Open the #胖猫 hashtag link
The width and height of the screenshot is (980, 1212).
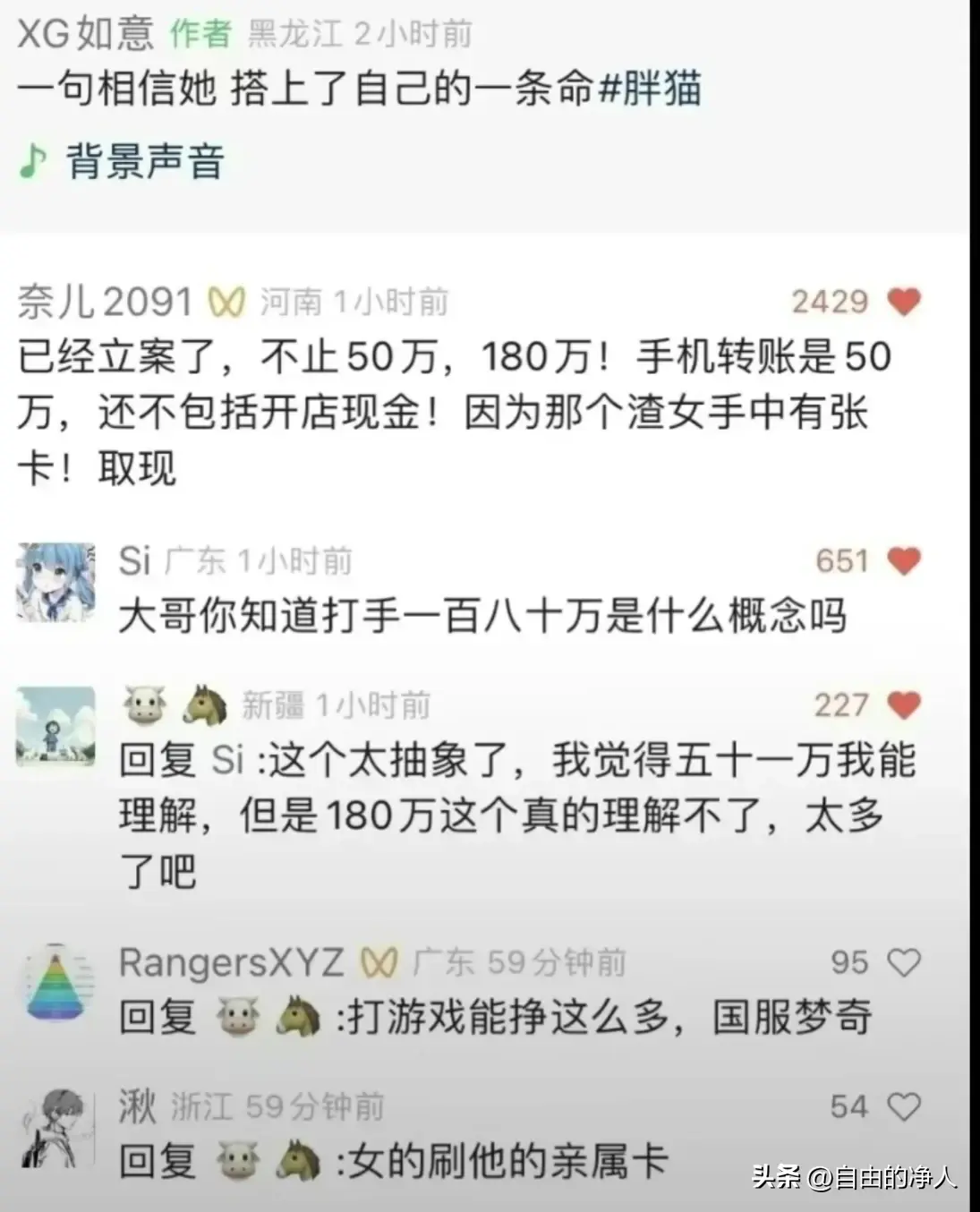(649, 90)
